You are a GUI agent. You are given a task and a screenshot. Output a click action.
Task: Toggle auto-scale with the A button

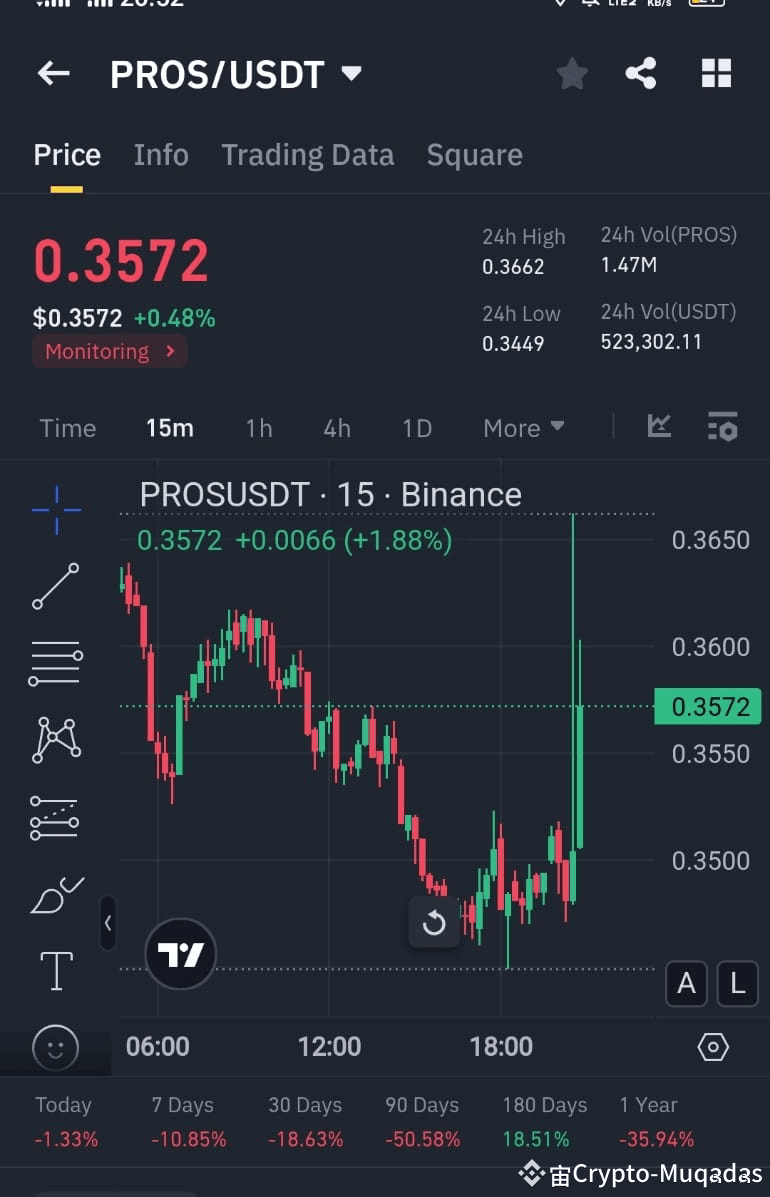tap(686, 984)
